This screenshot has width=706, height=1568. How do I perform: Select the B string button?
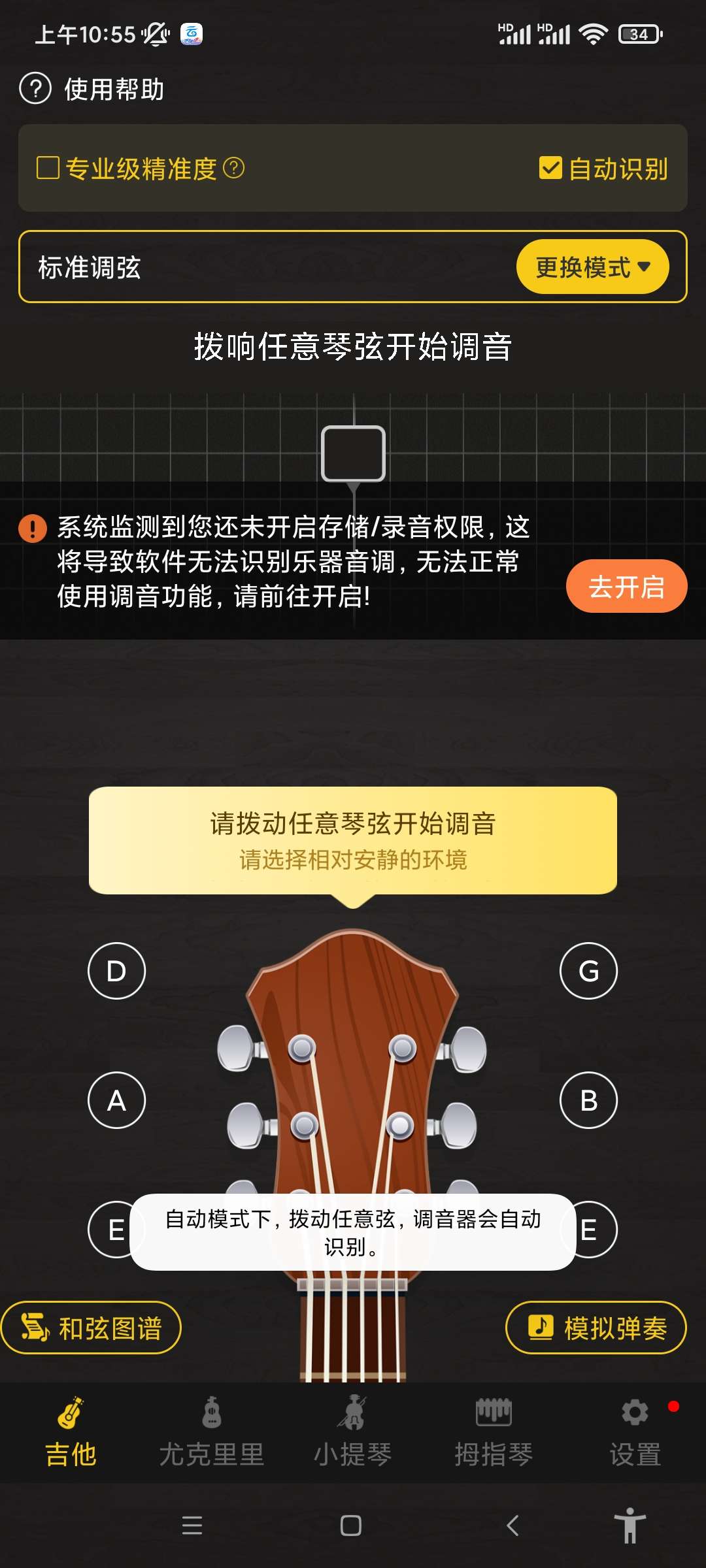point(588,1100)
